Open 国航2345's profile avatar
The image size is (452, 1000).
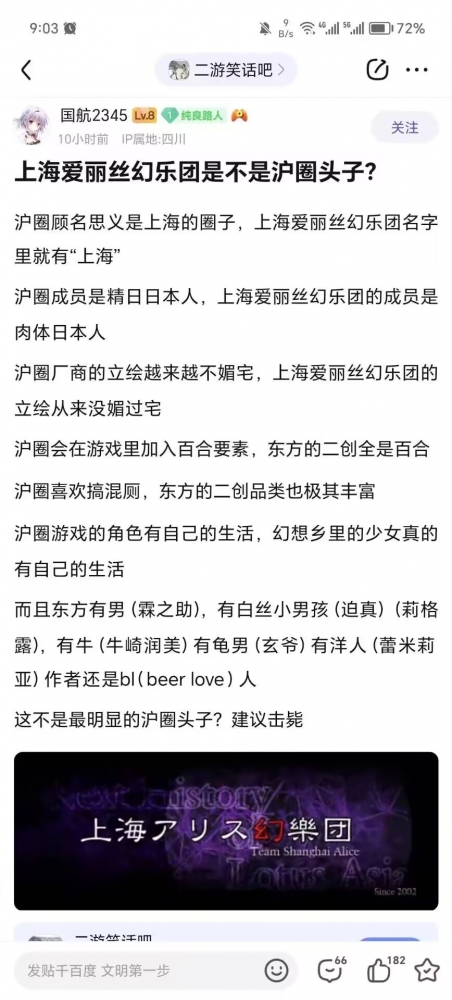(x=31, y=126)
